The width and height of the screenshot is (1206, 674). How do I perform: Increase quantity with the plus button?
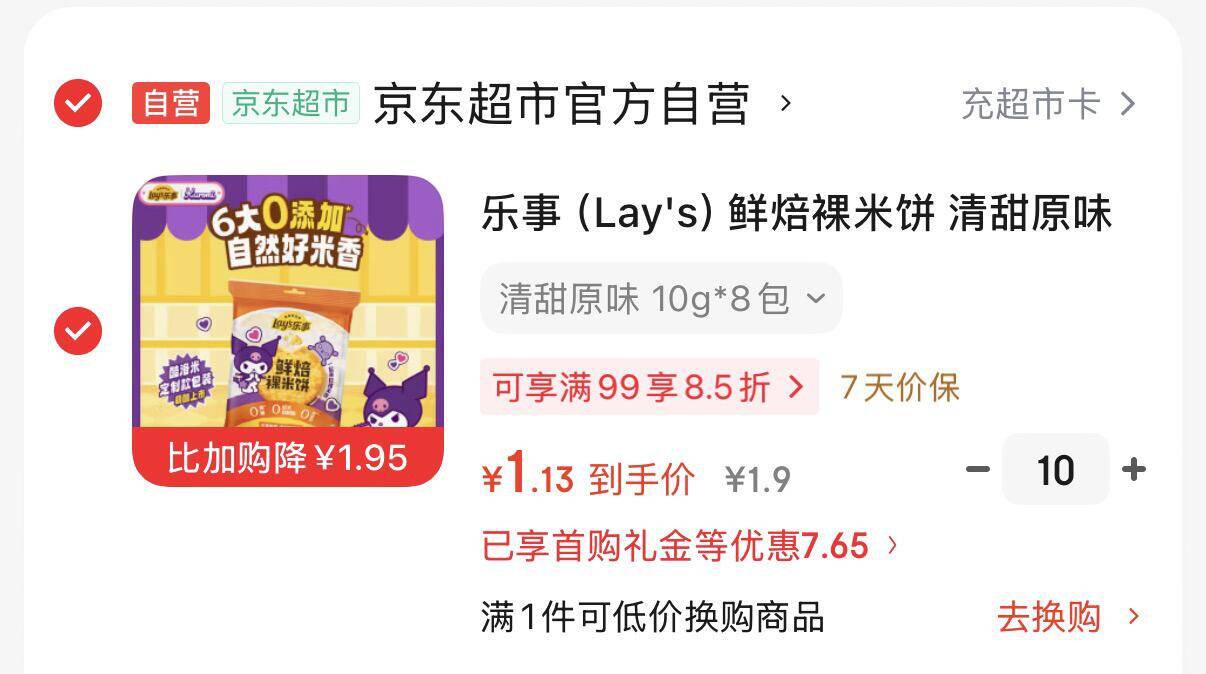tap(1134, 469)
